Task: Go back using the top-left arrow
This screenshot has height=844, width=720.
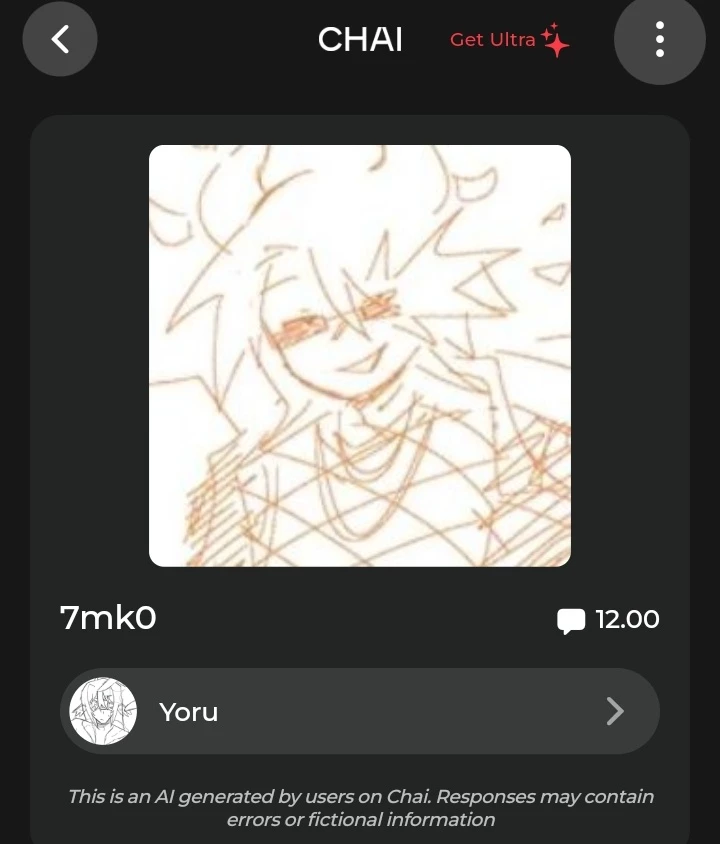Action: pos(60,40)
